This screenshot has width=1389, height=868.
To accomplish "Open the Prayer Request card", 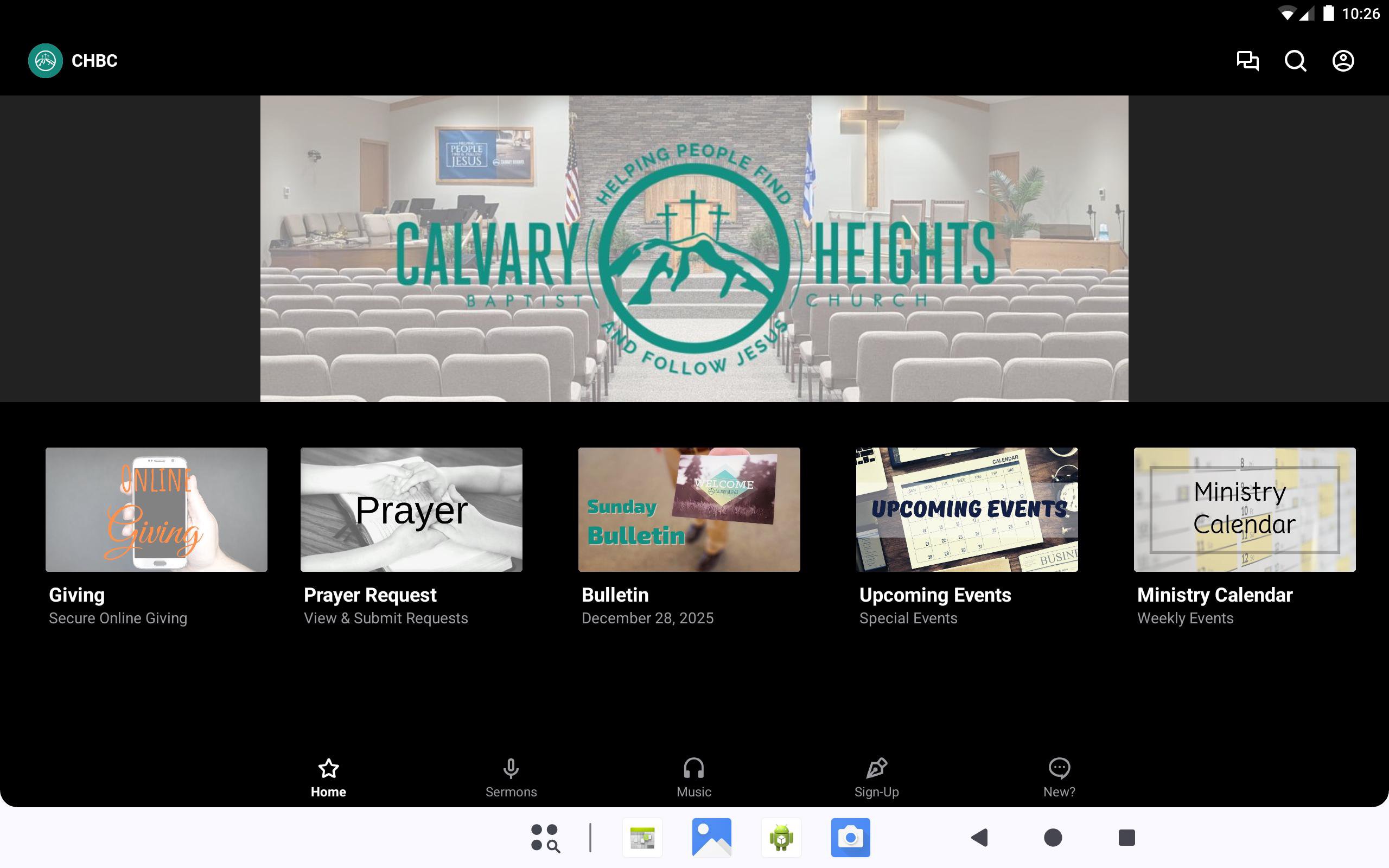I will [x=411, y=510].
